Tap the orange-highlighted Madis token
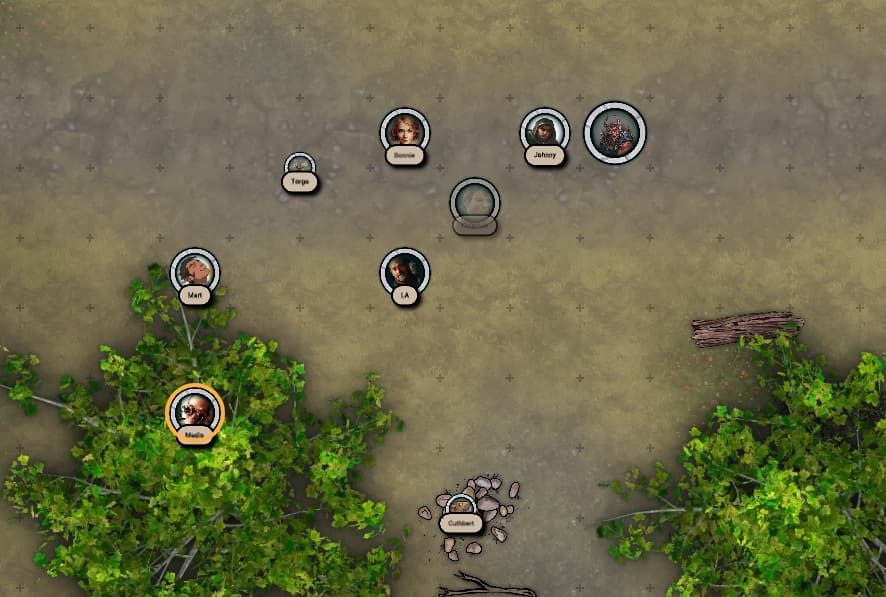This screenshot has width=886, height=597. tap(195, 411)
